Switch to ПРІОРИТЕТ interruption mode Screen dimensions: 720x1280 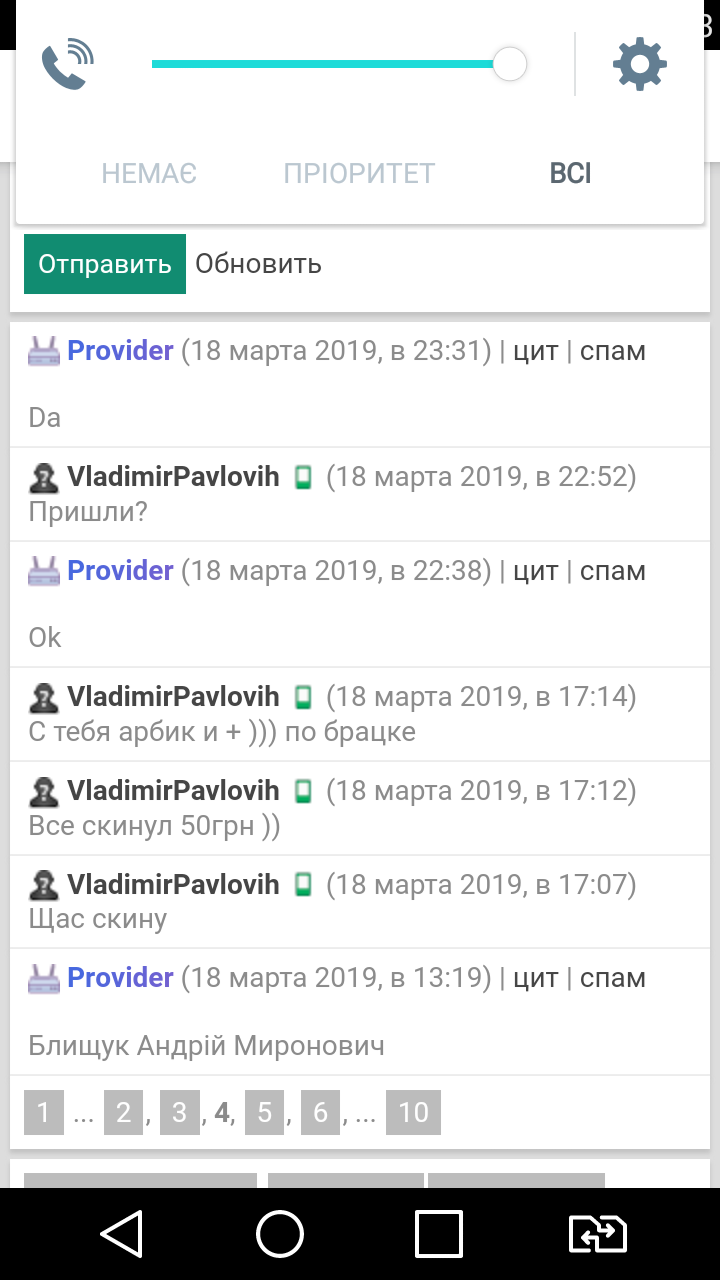(x=359, y=174)
